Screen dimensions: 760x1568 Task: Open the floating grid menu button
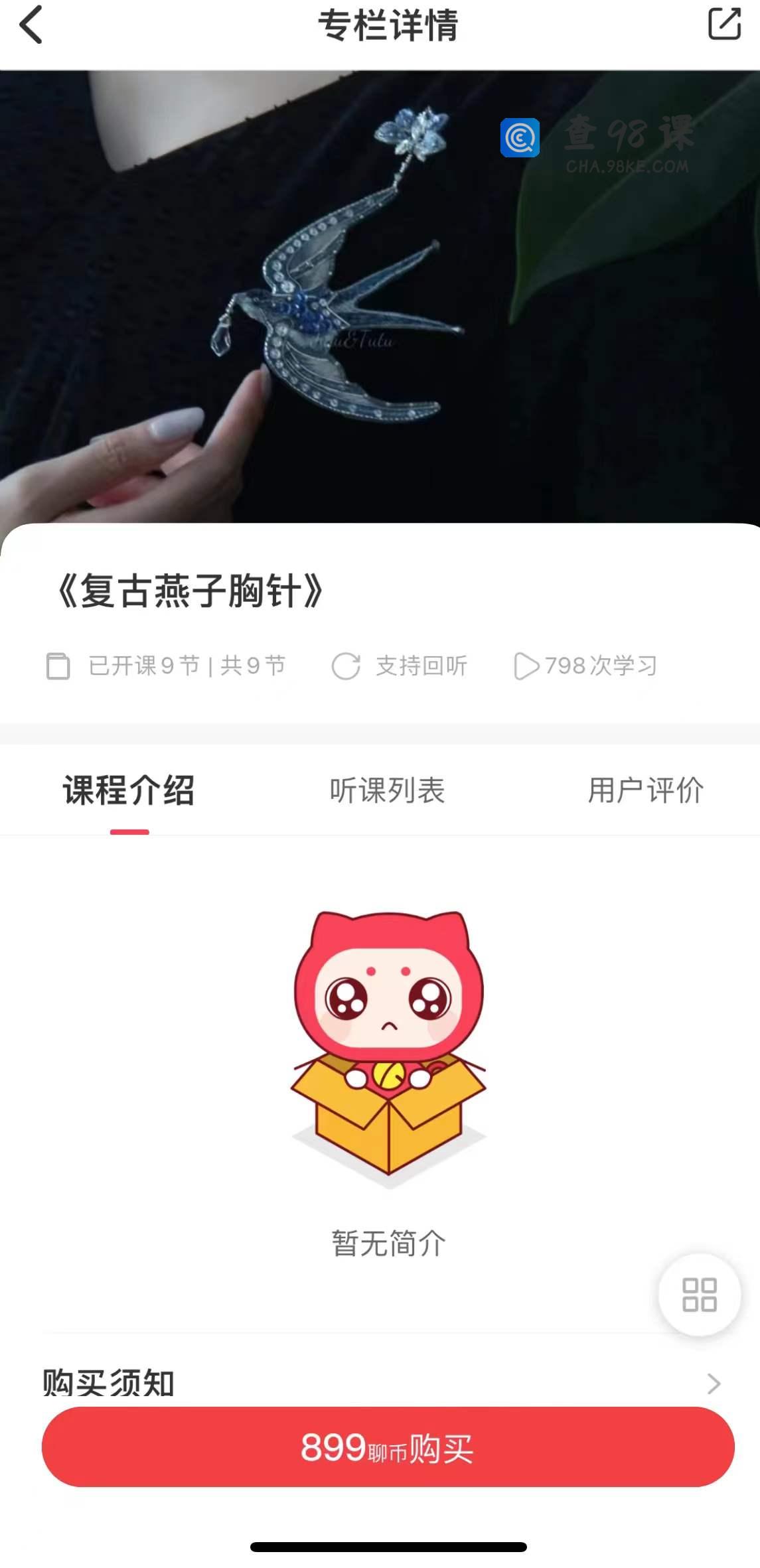pos(699,1294)
